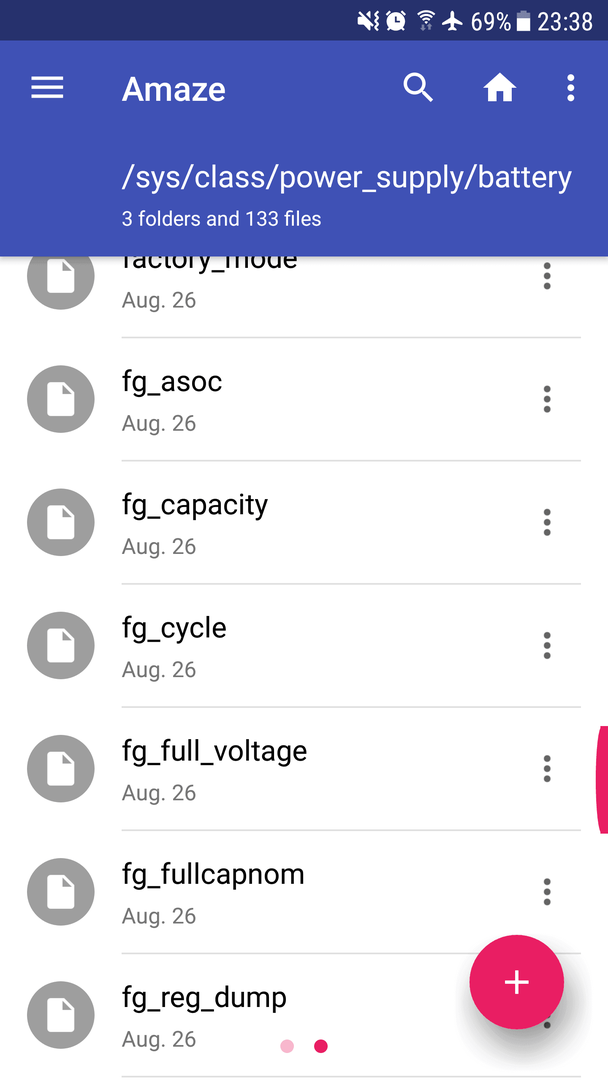Open the app bar overflow menu

(570, 88)
